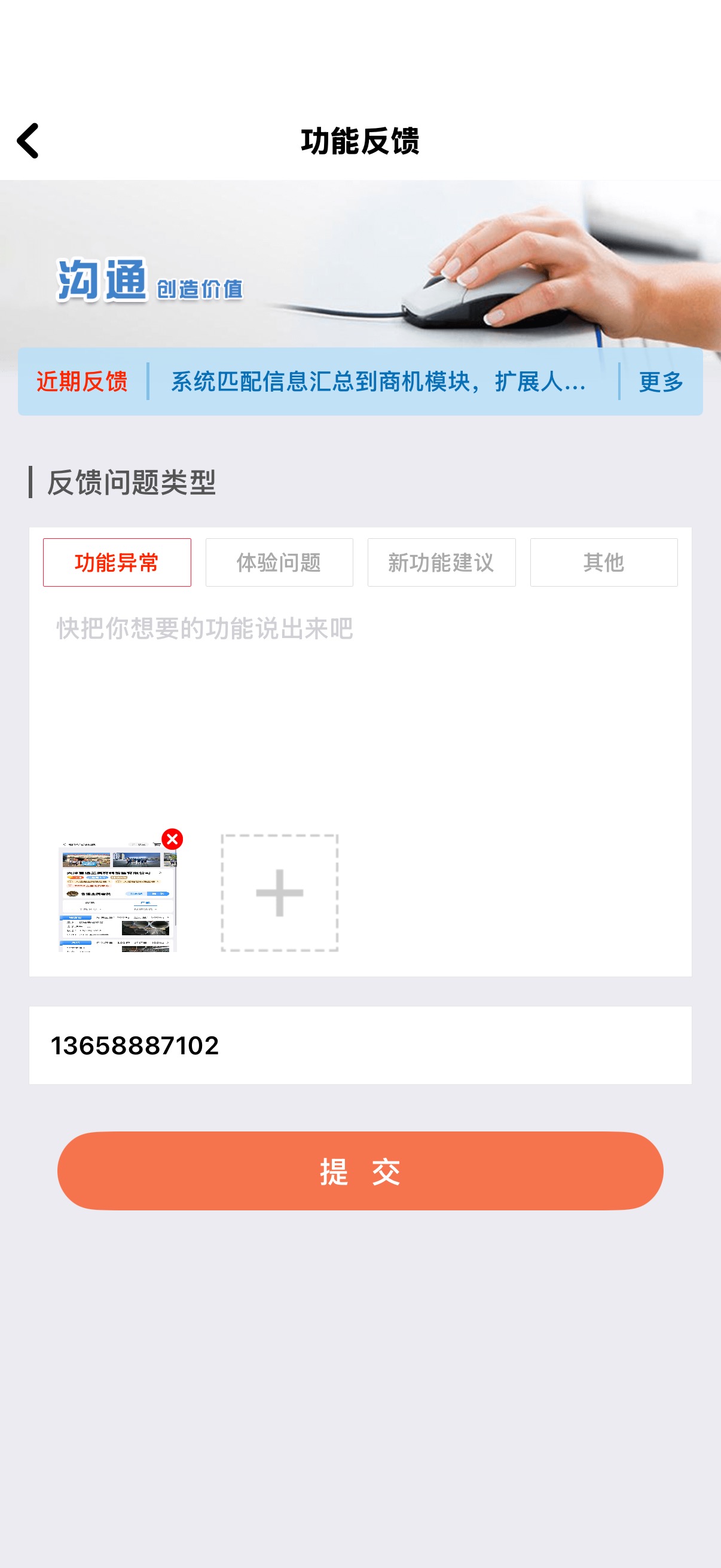Edit the phone number field 13658887102
This screenshot has width=721, height=1568.
pos(360,1045)
